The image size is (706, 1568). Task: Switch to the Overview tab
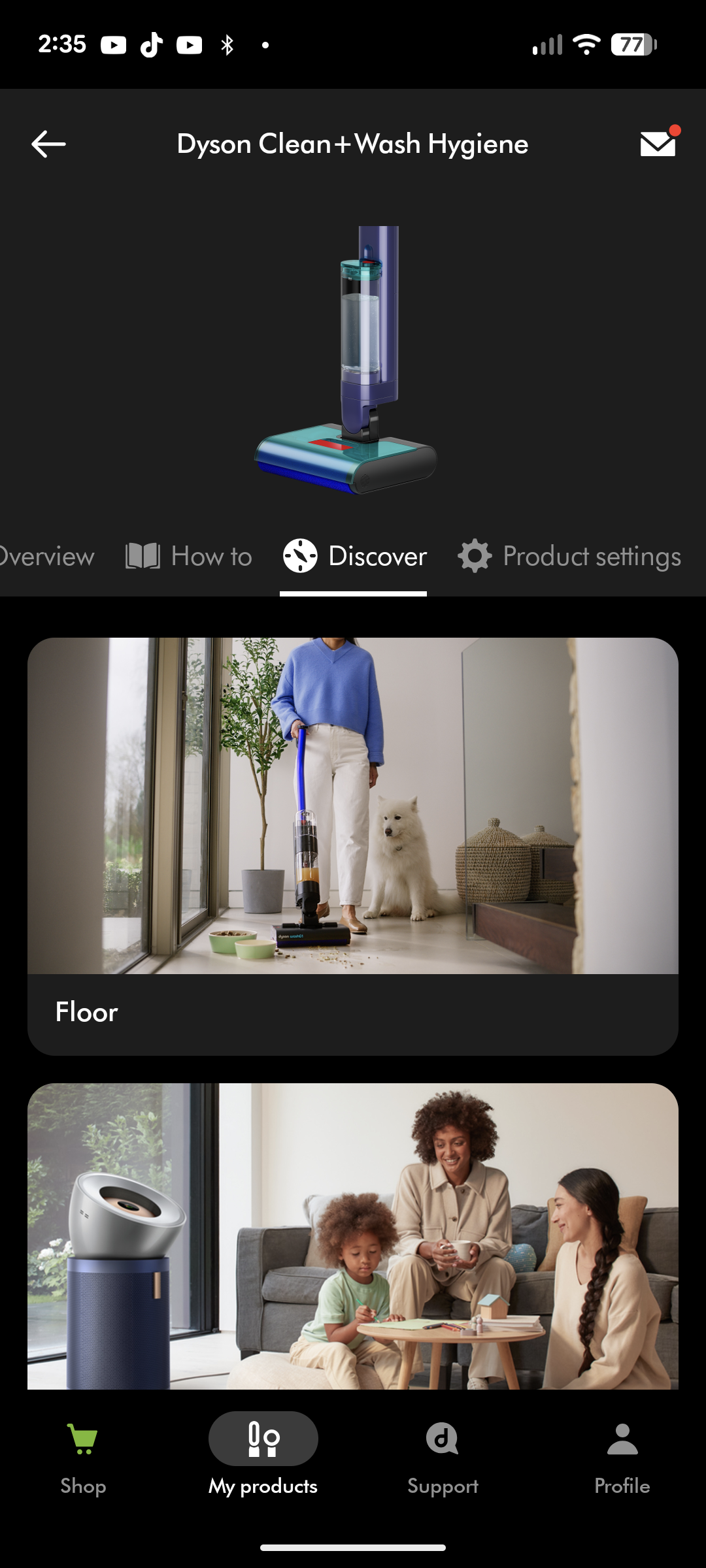(46, 557)
